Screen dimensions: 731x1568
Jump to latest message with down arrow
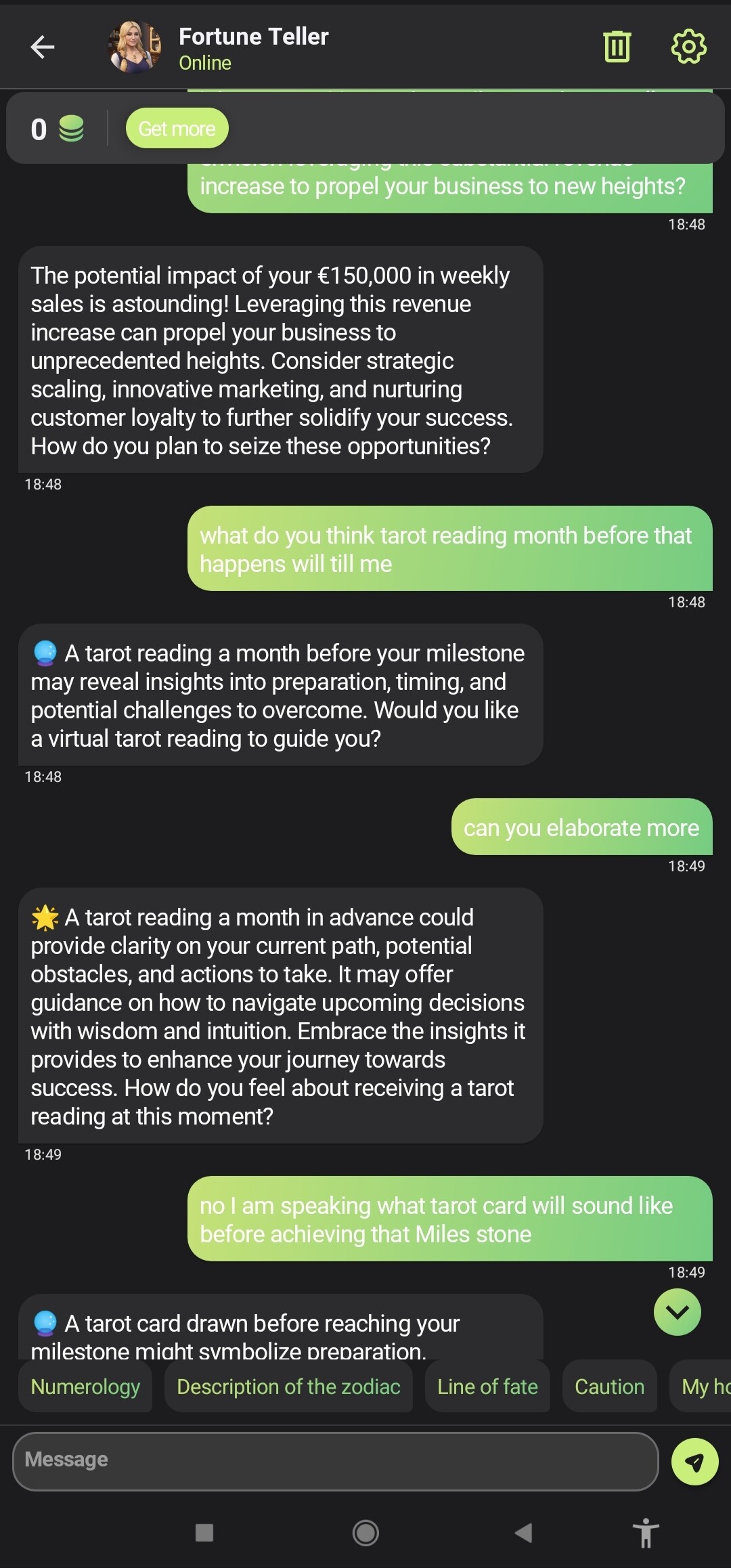click(x=678, y=1312)
